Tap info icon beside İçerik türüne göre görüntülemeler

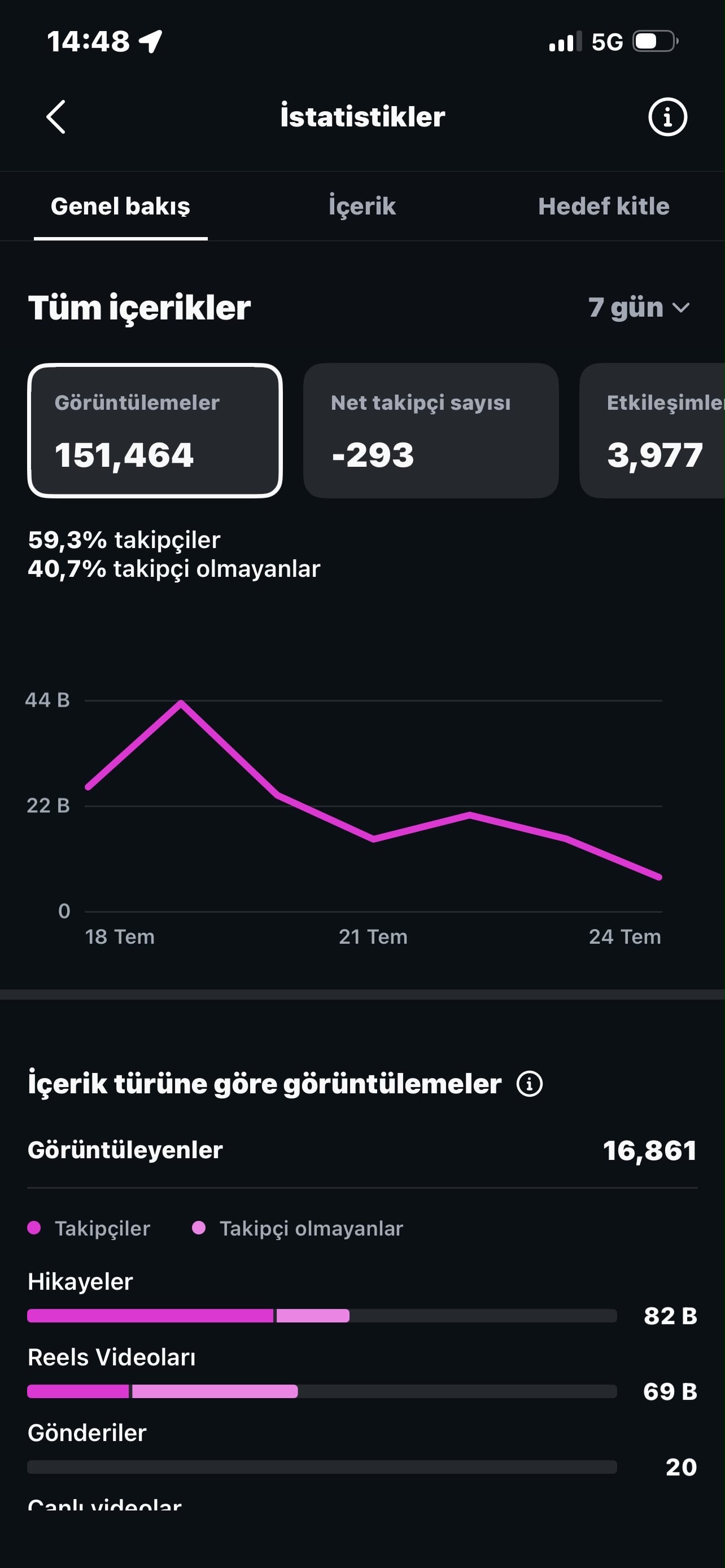coord(529,1084)
